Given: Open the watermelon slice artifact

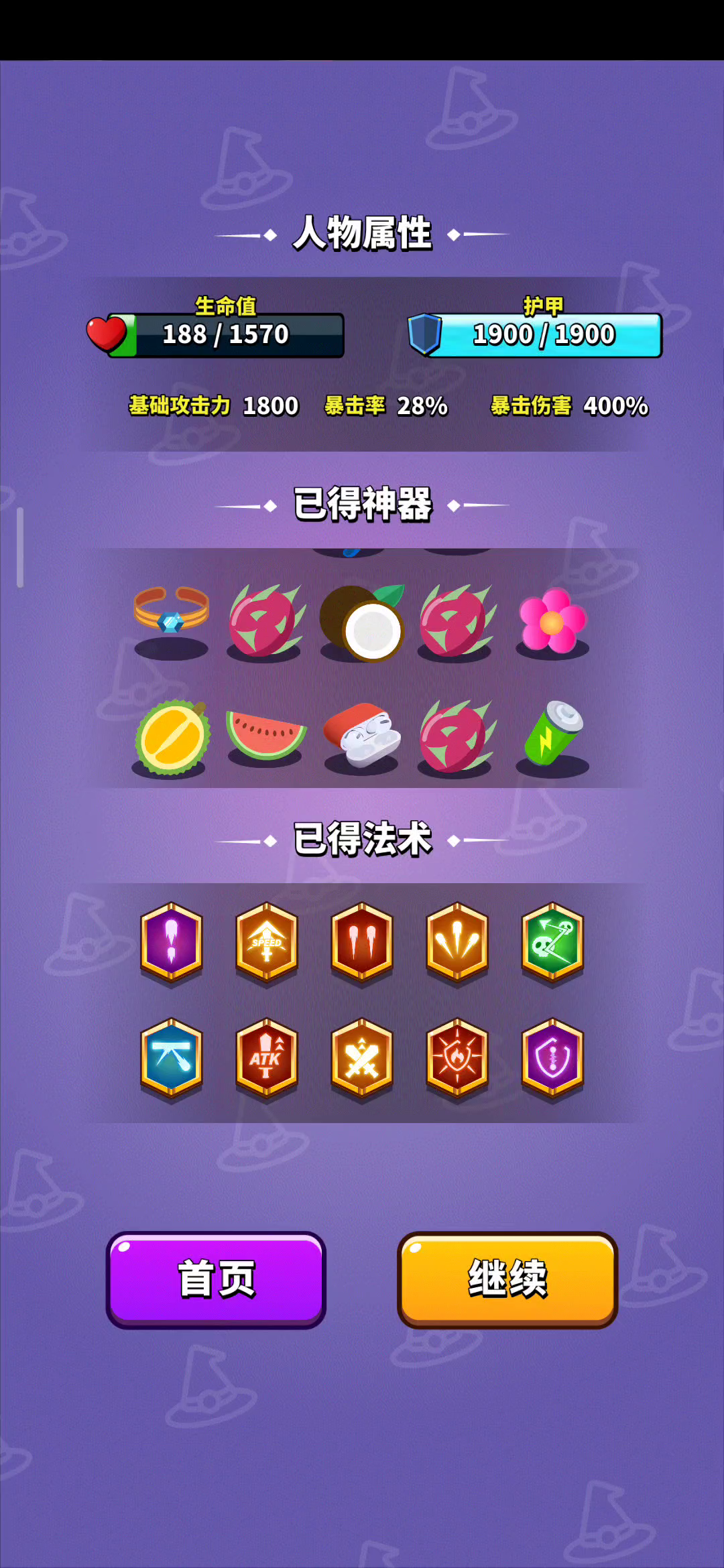Looking at the screenshot, I should coord(266,735).
